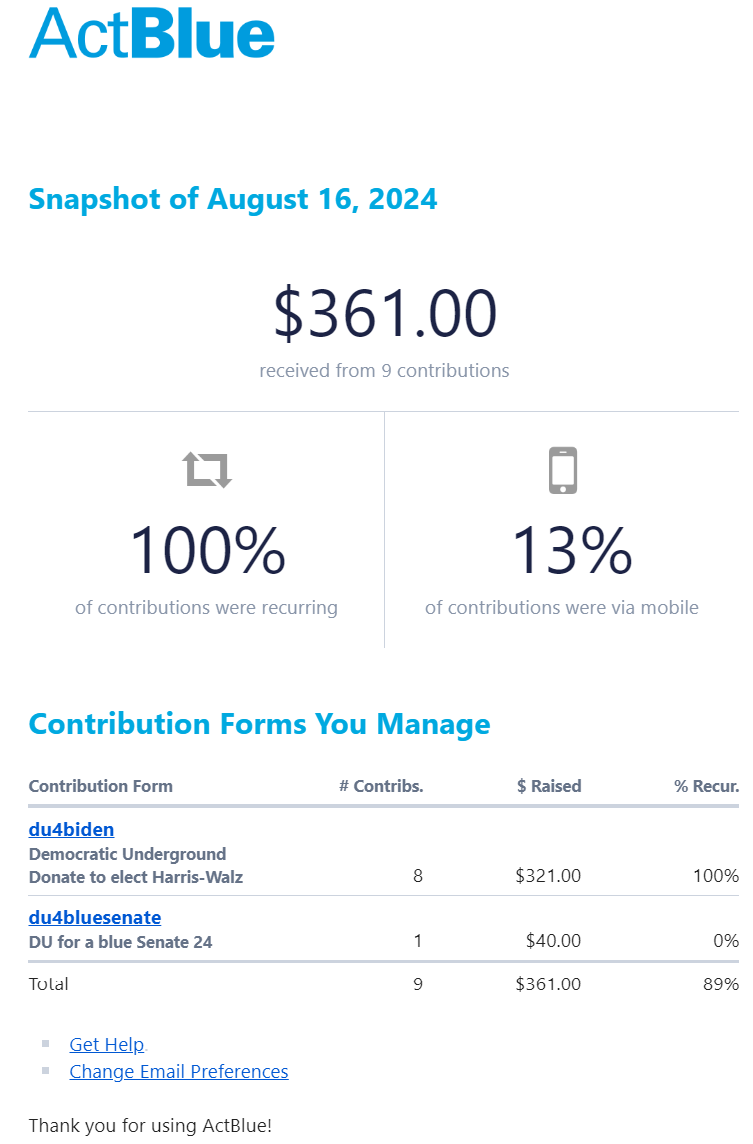Open Change Email Preferences link

tap(179, 1071)
